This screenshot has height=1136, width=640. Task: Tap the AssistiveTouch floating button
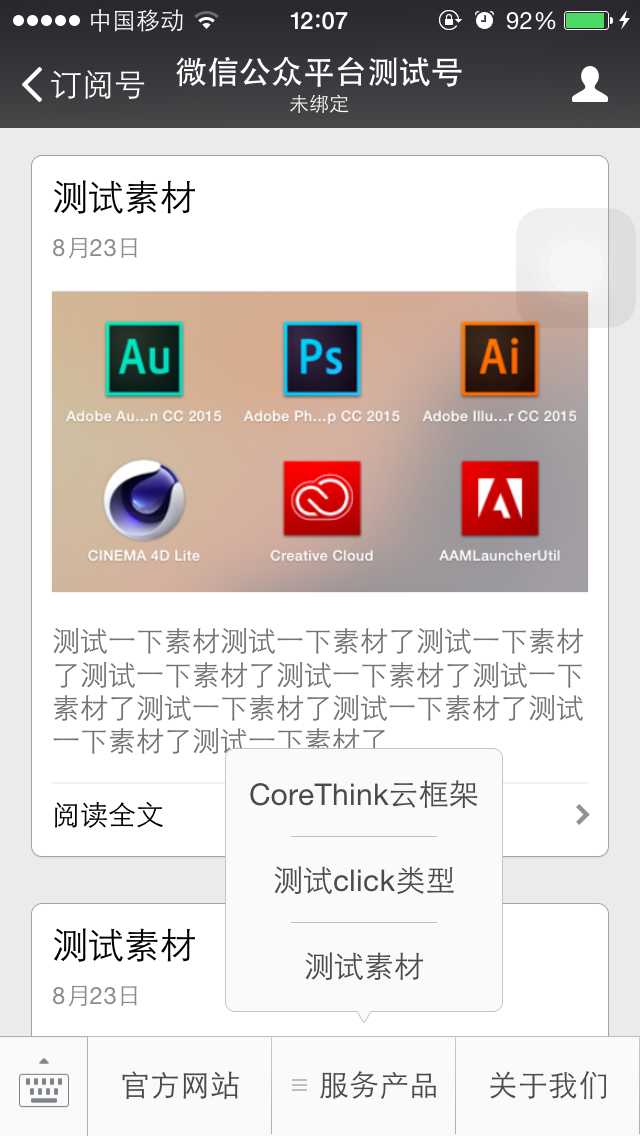point(576,268)
